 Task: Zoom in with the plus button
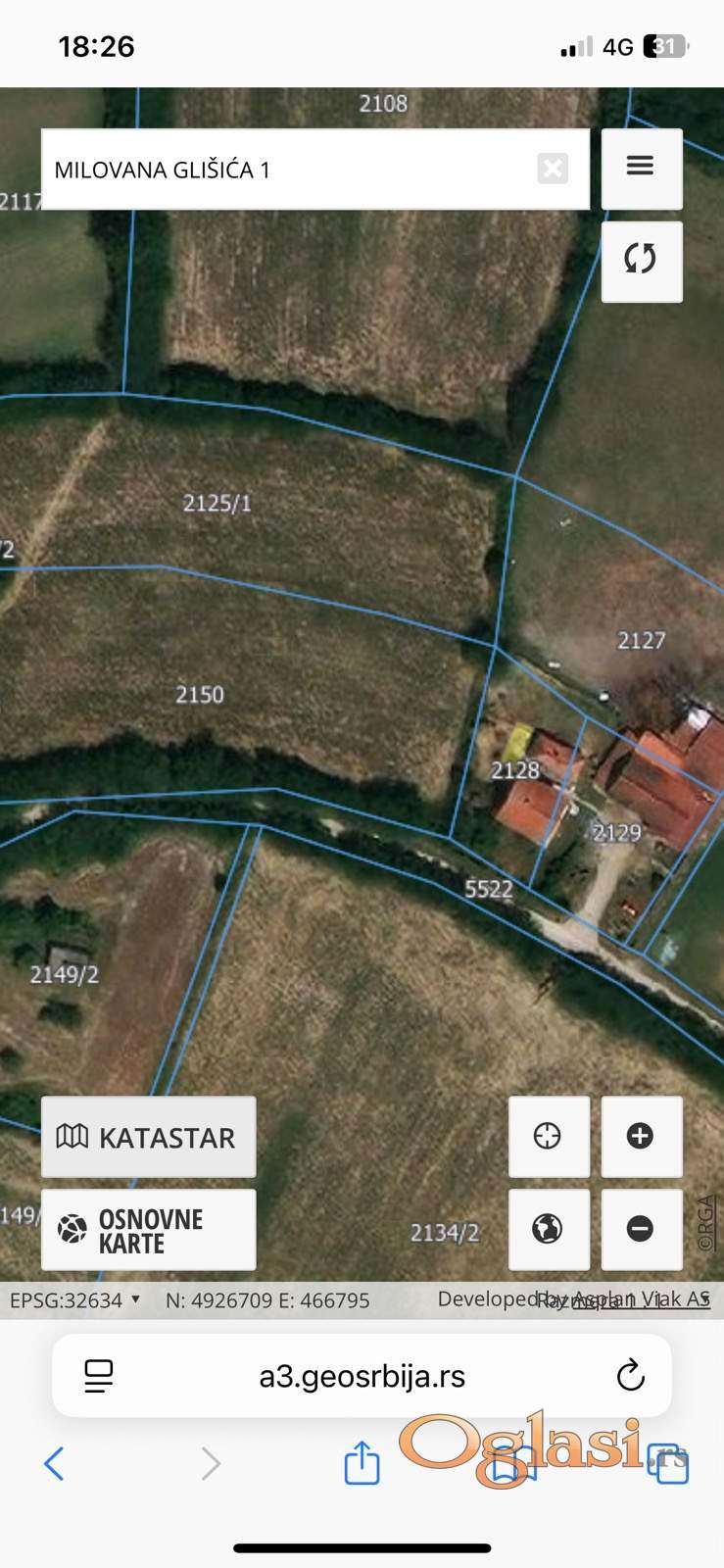coord(641,1137)
